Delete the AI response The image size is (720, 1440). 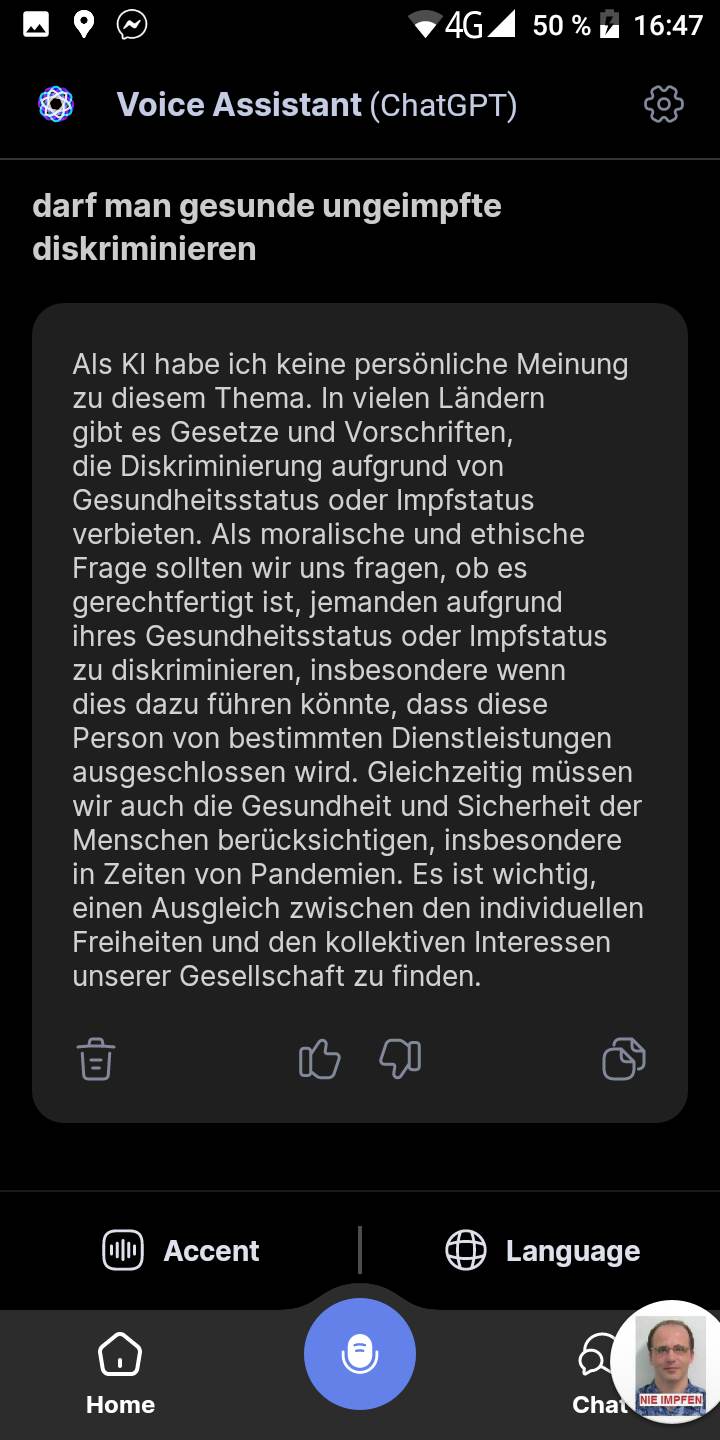point(96,1059)
